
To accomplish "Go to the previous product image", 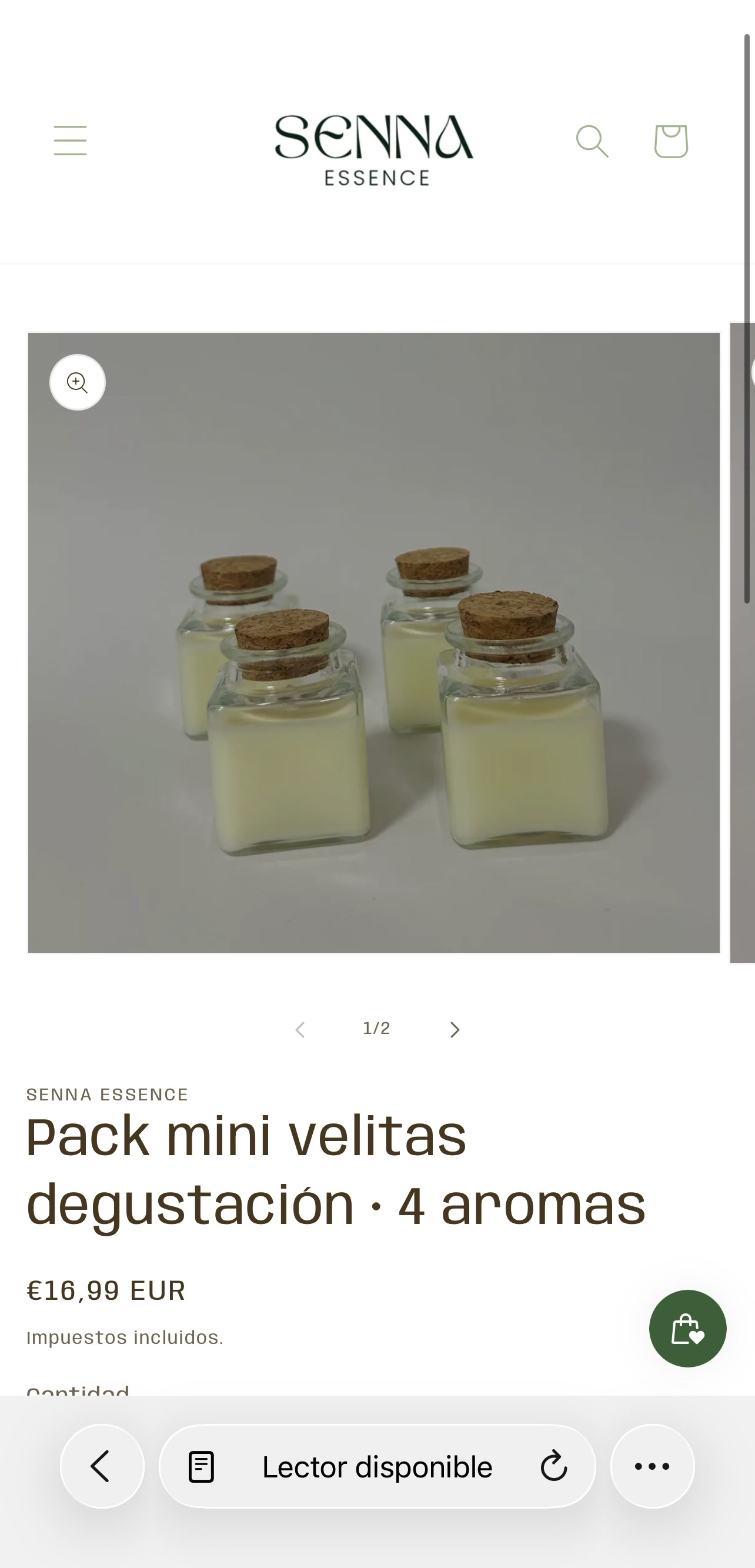I will click(x=299, y=1029).
